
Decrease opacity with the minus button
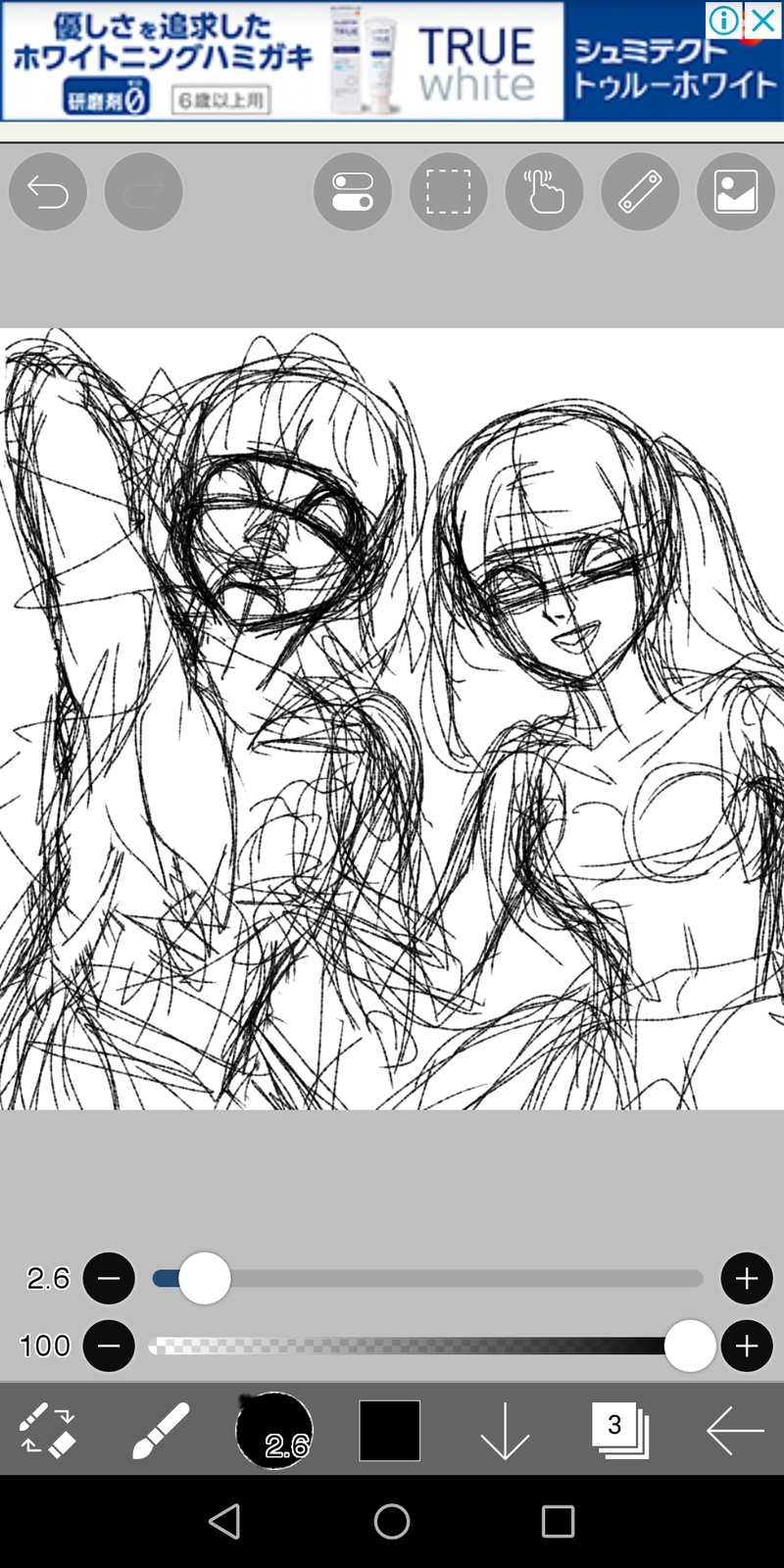109,1347
